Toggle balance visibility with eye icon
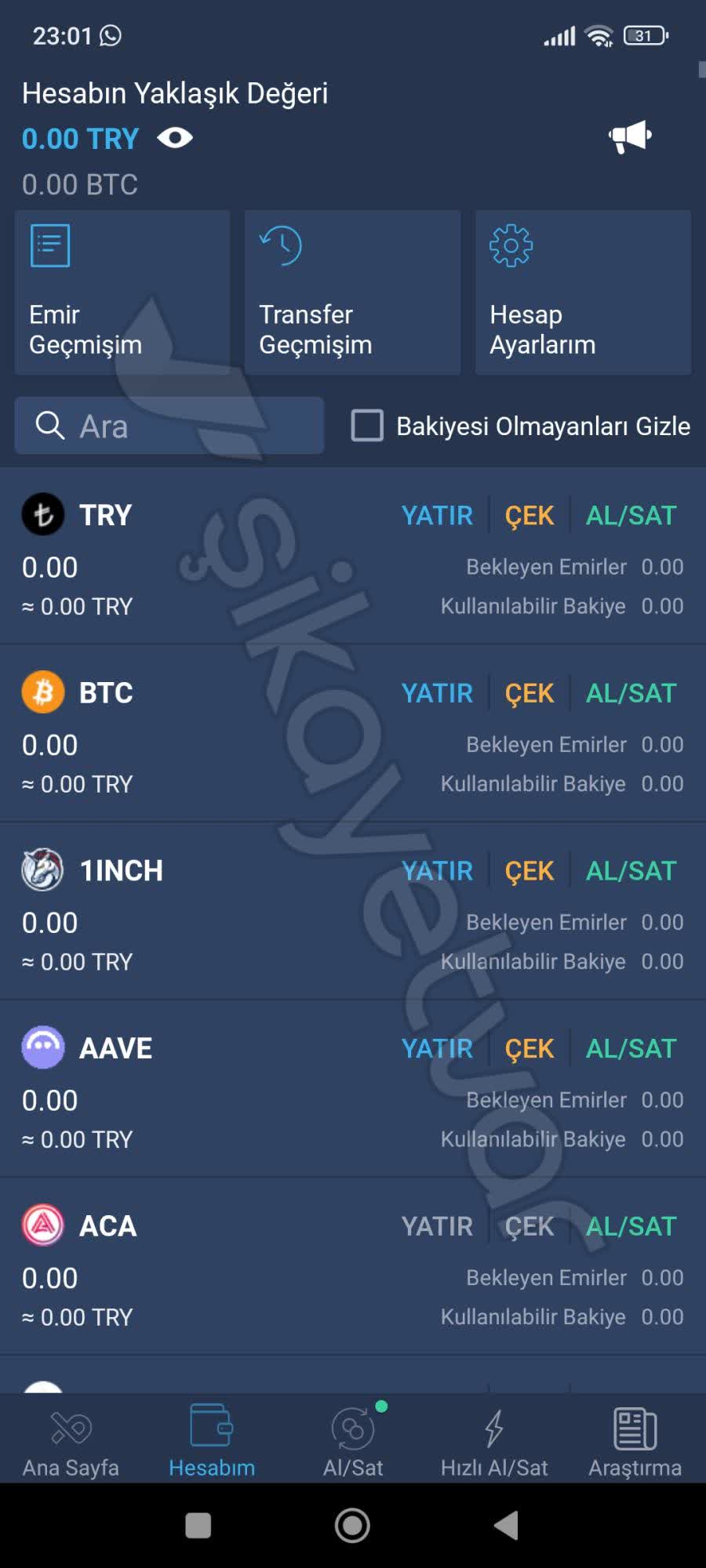This screenshot has height=1568, width=706. (x=176, y=138)
